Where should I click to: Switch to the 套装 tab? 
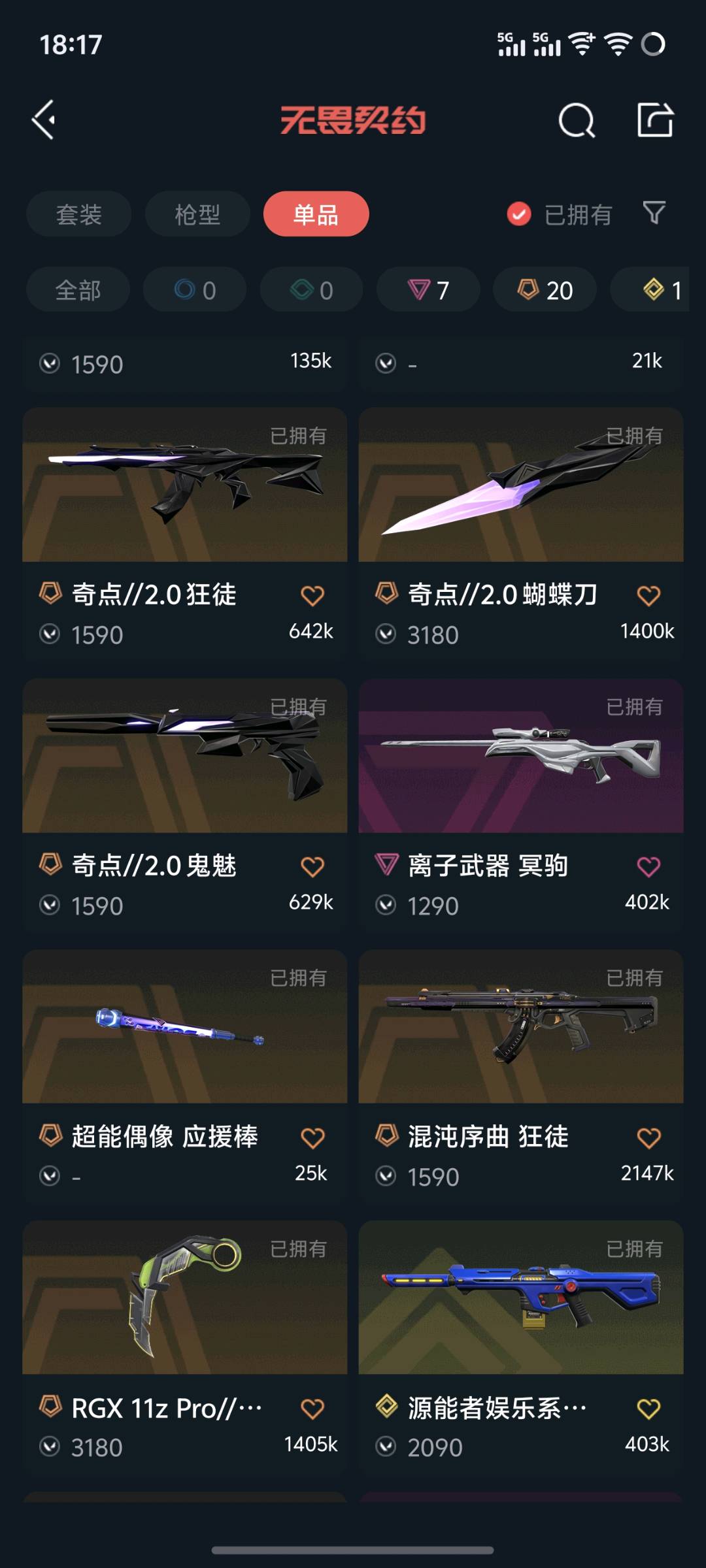pos(78,214)
